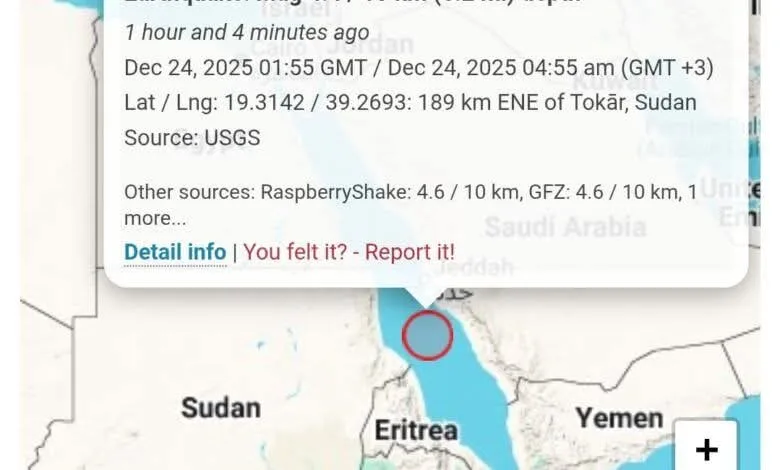Zoom in the map with plus button
This screenshot has height=470, width=780.
point(706,449)
